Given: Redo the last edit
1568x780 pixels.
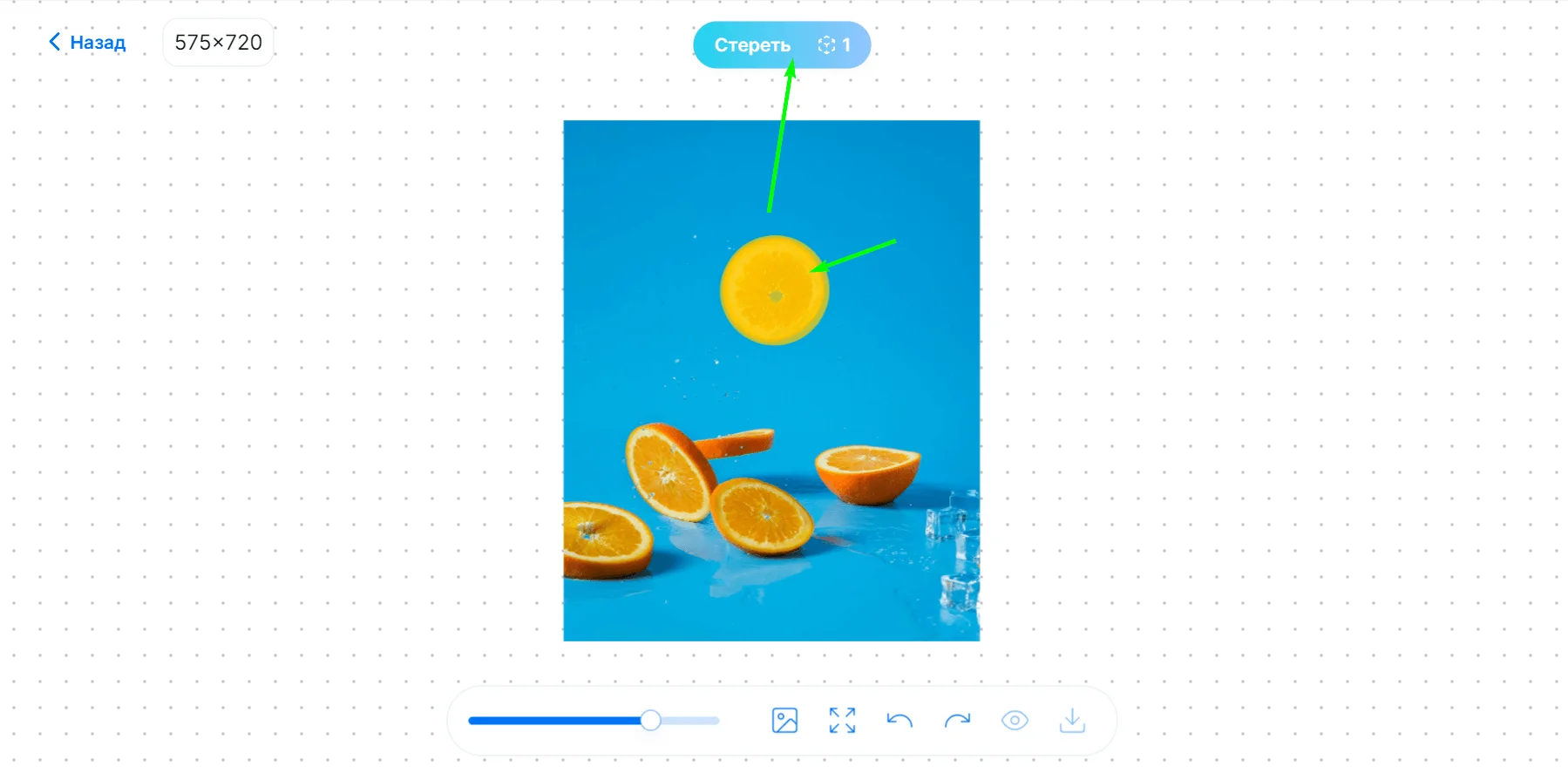Looking at the screenshot, I should point(957,721).
